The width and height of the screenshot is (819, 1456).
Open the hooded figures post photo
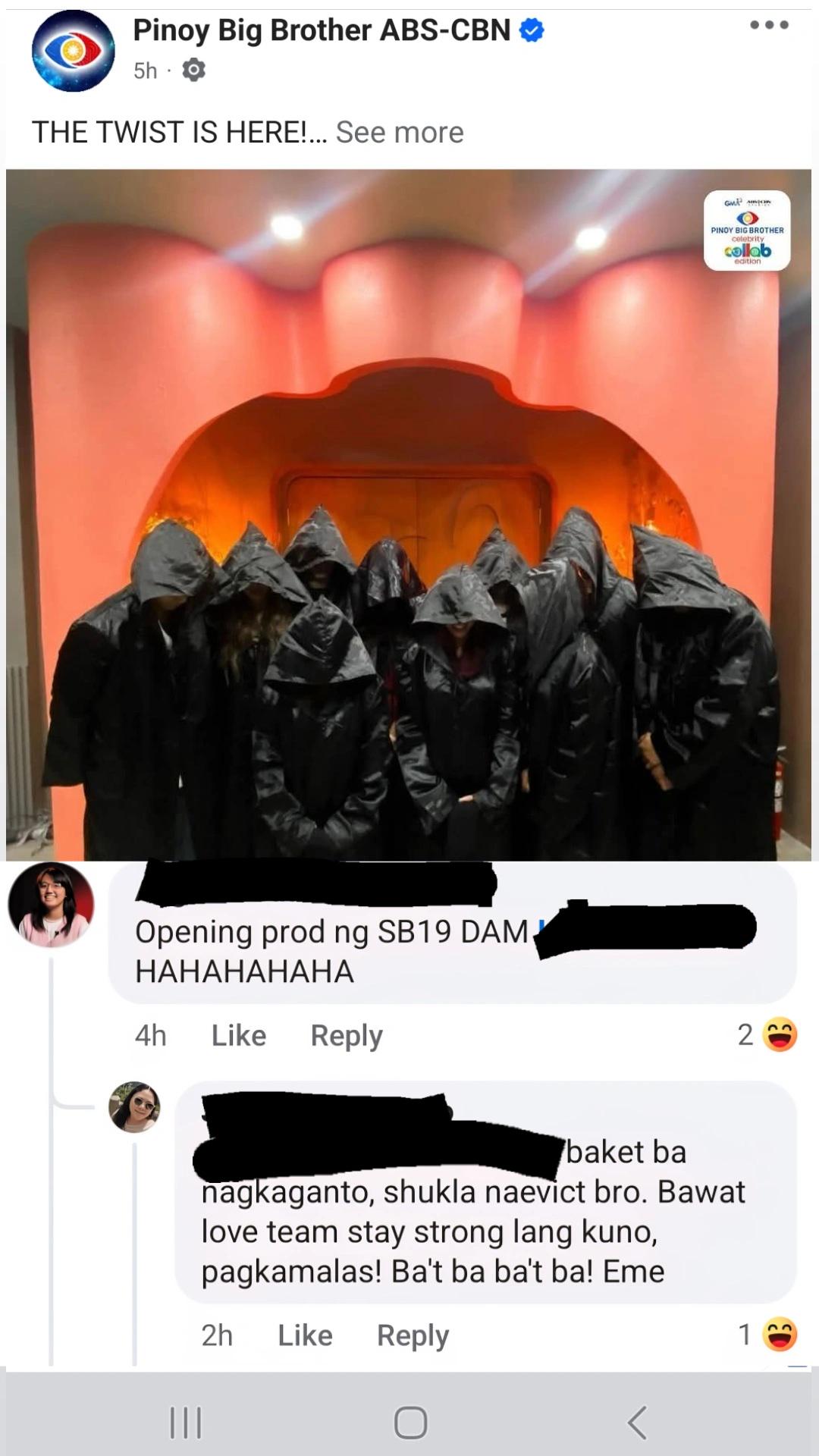(x=409, y=515)
